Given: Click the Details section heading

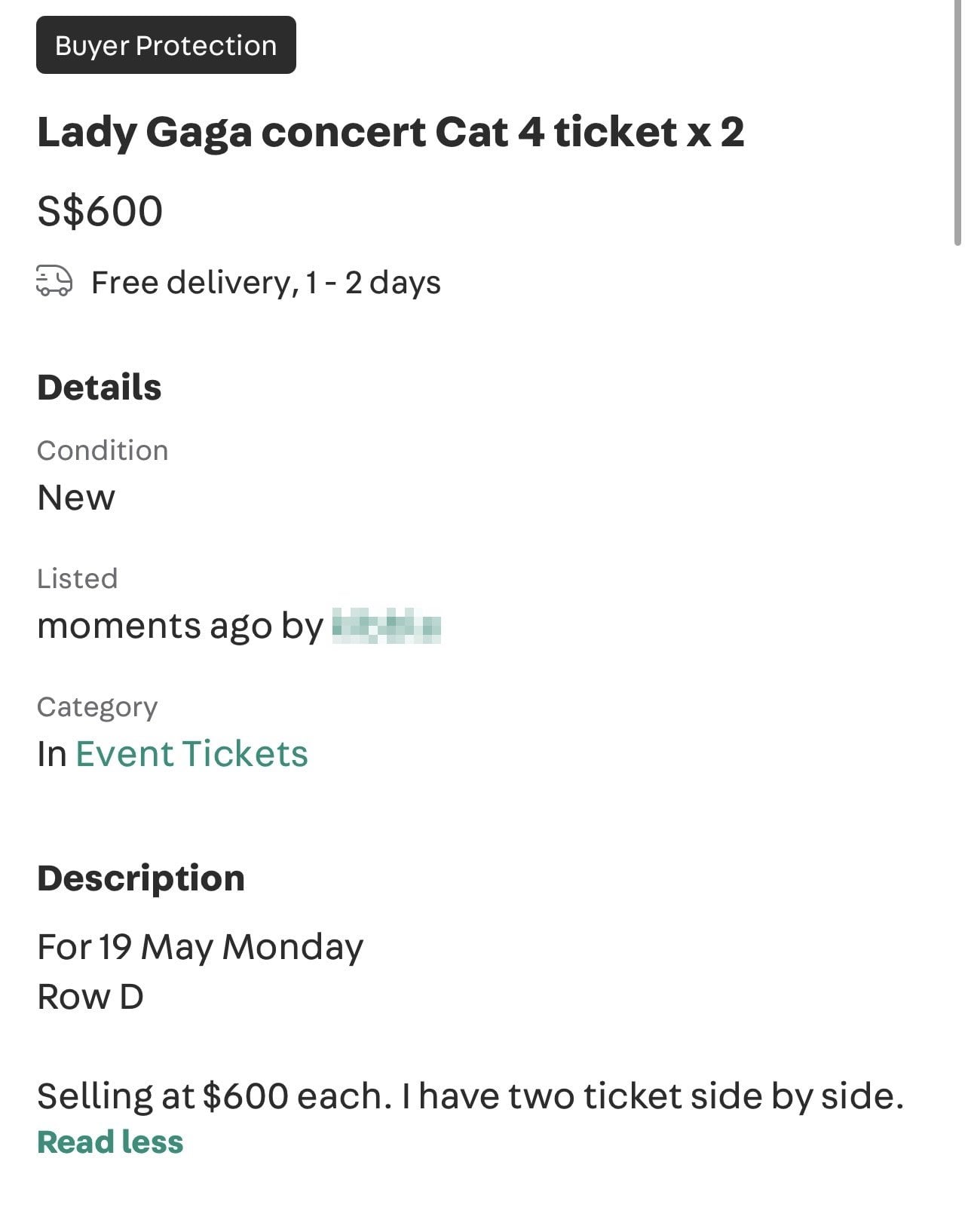Looking at the screenshot, I should pos(100,388).
